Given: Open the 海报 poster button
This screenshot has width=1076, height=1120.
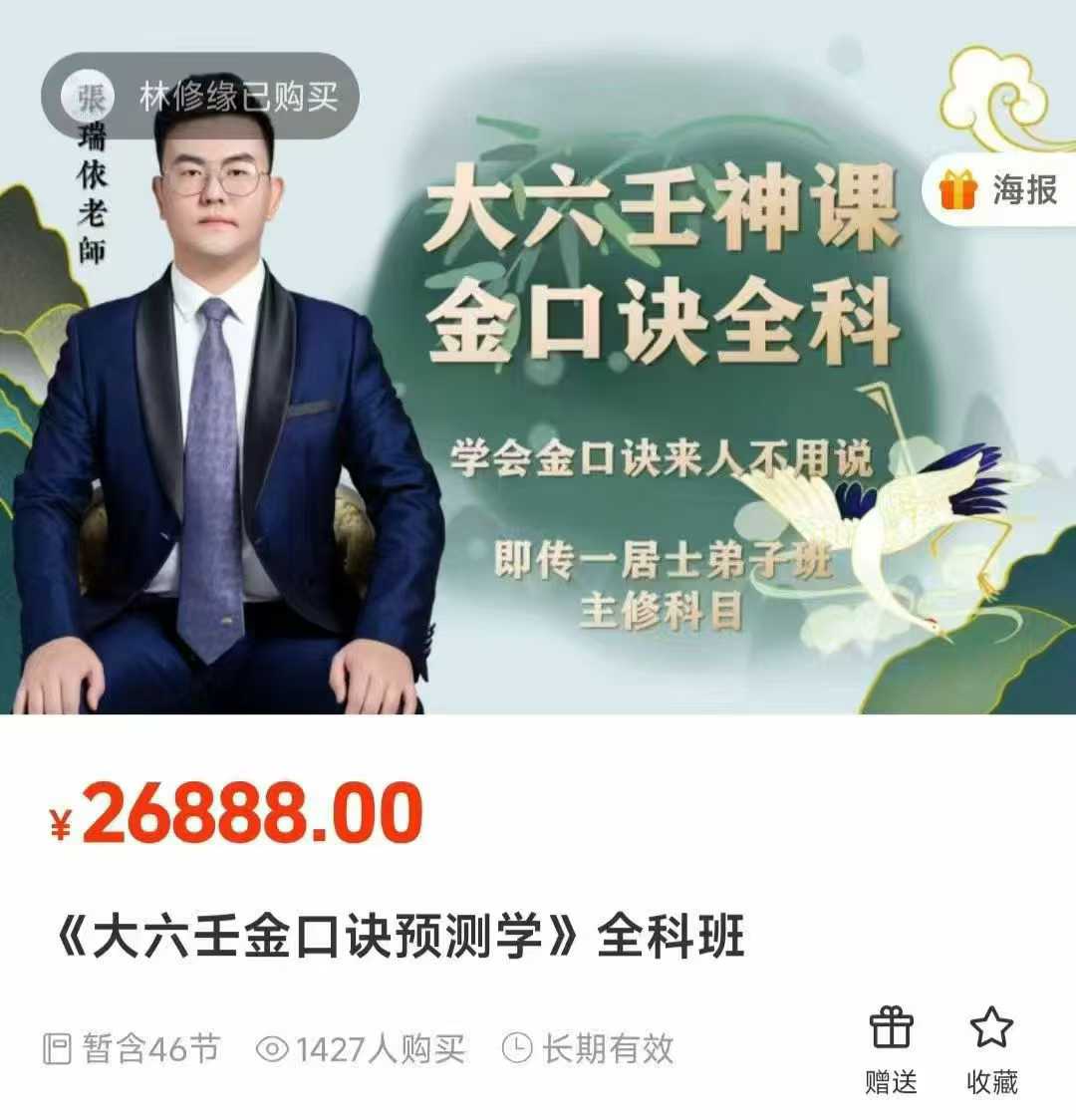Looking at the screenshot, I should [x=1000, y=189].
